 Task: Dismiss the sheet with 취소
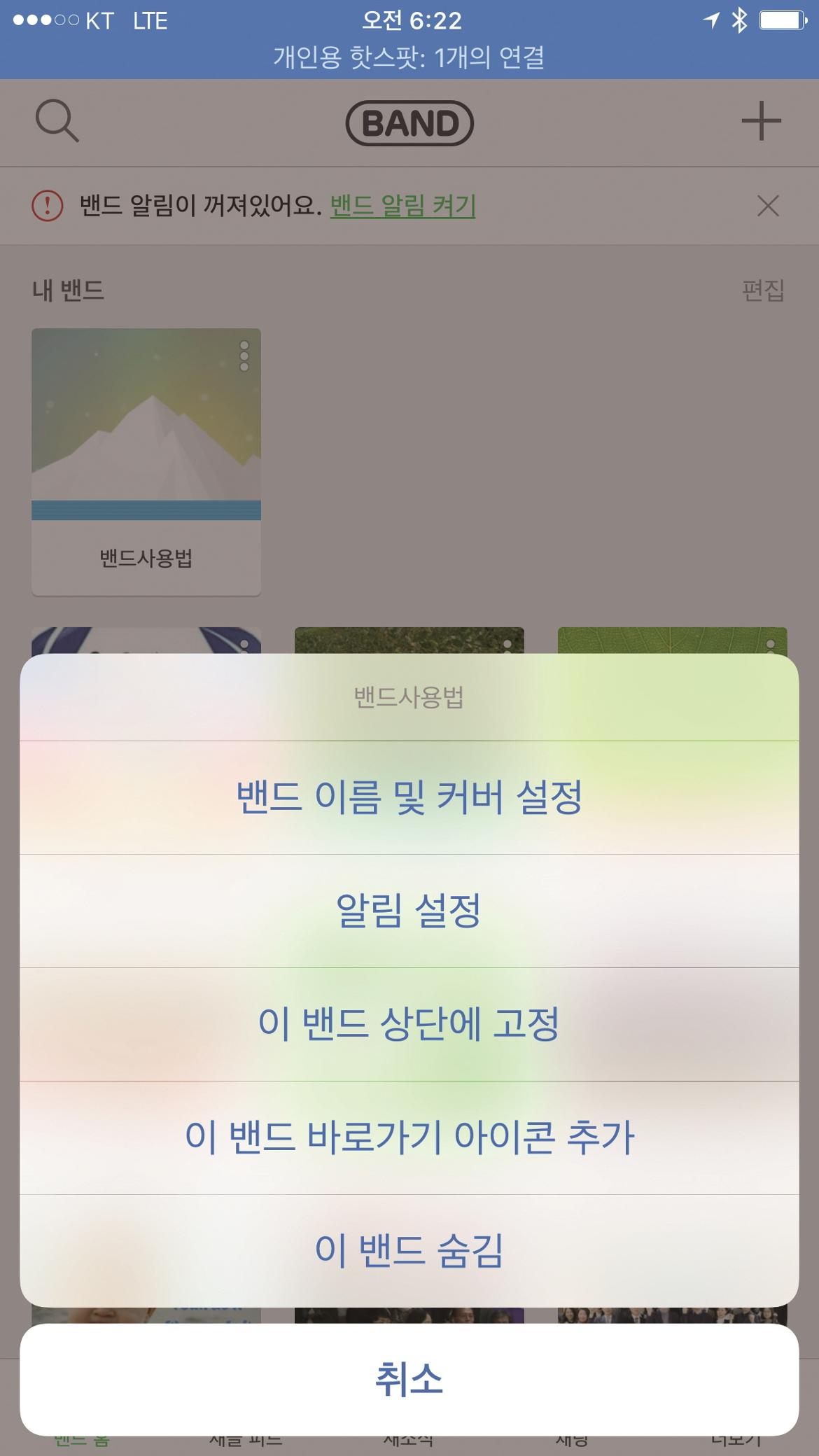[x=409, y=1380]
